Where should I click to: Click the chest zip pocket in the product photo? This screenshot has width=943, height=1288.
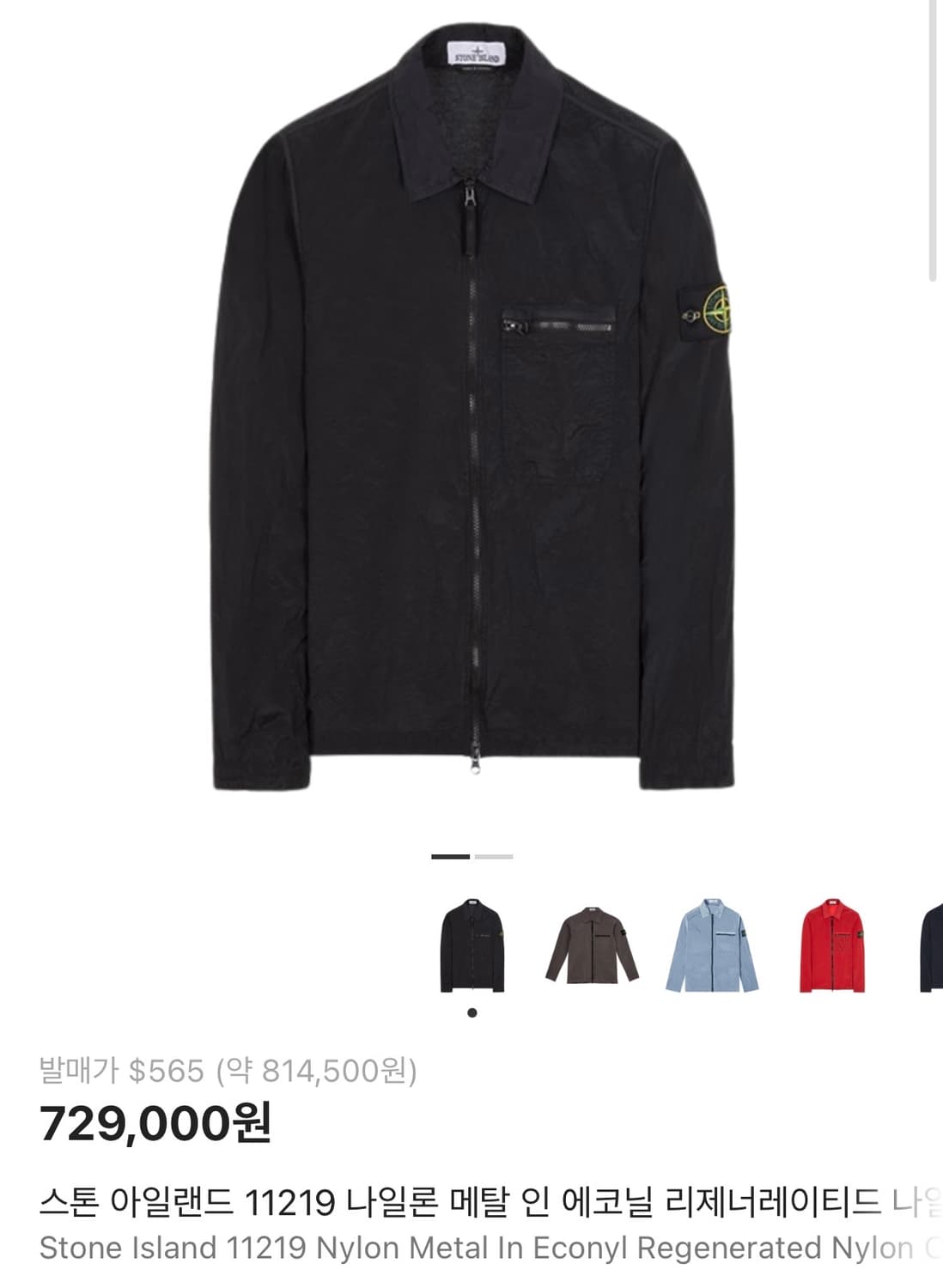[x=558, y=326]
